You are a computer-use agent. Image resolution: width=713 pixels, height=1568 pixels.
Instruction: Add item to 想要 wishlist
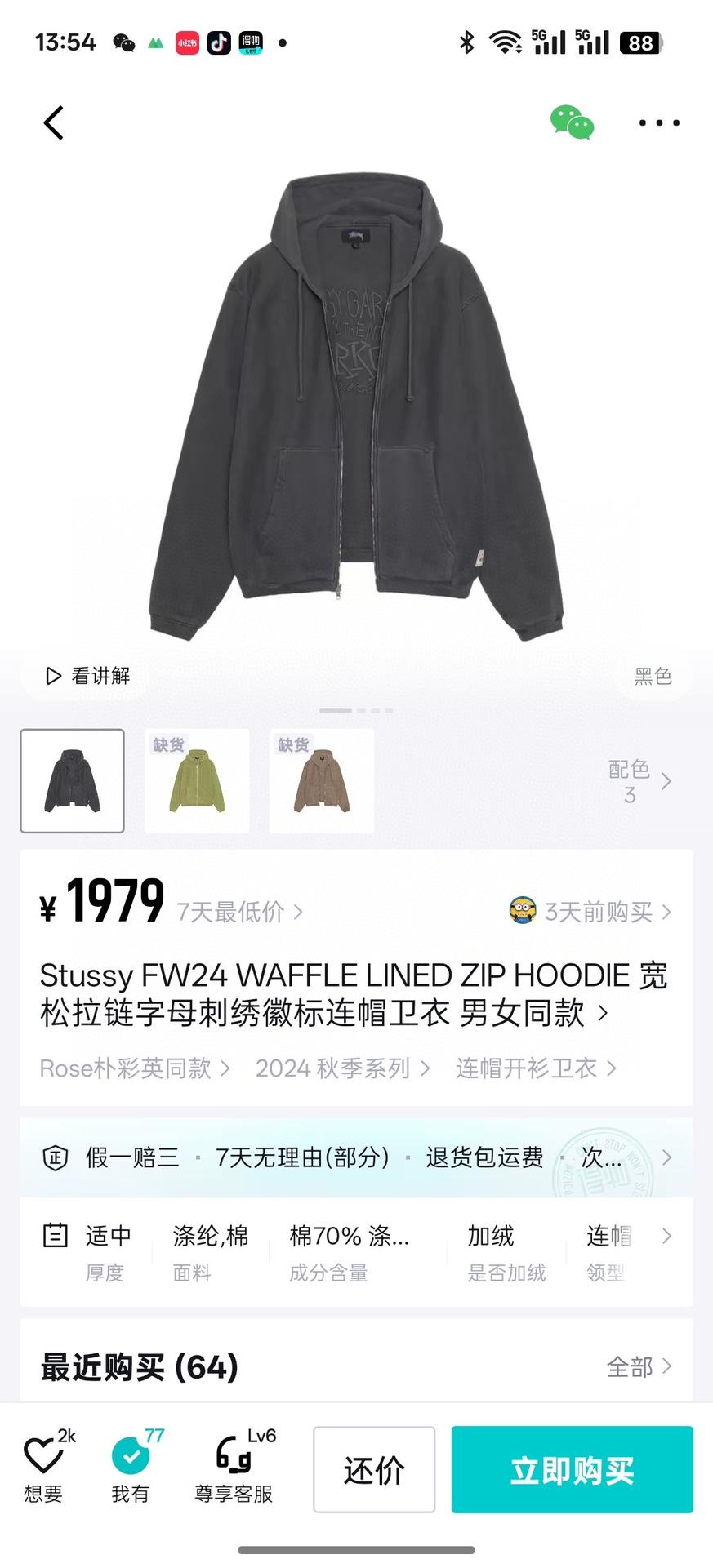pyautogui.click(x=43, y=1471)
